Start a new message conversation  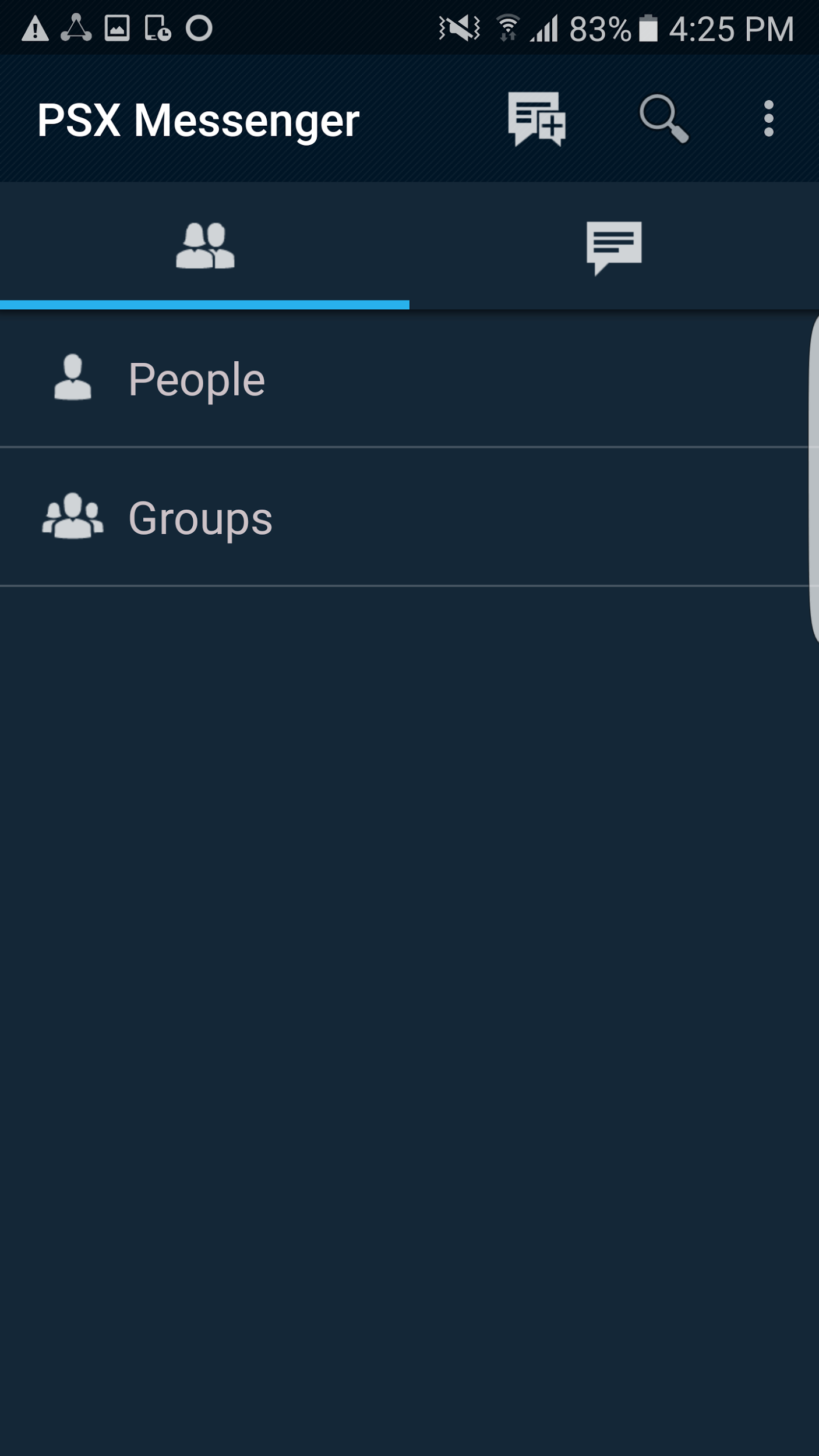(536, 119)
